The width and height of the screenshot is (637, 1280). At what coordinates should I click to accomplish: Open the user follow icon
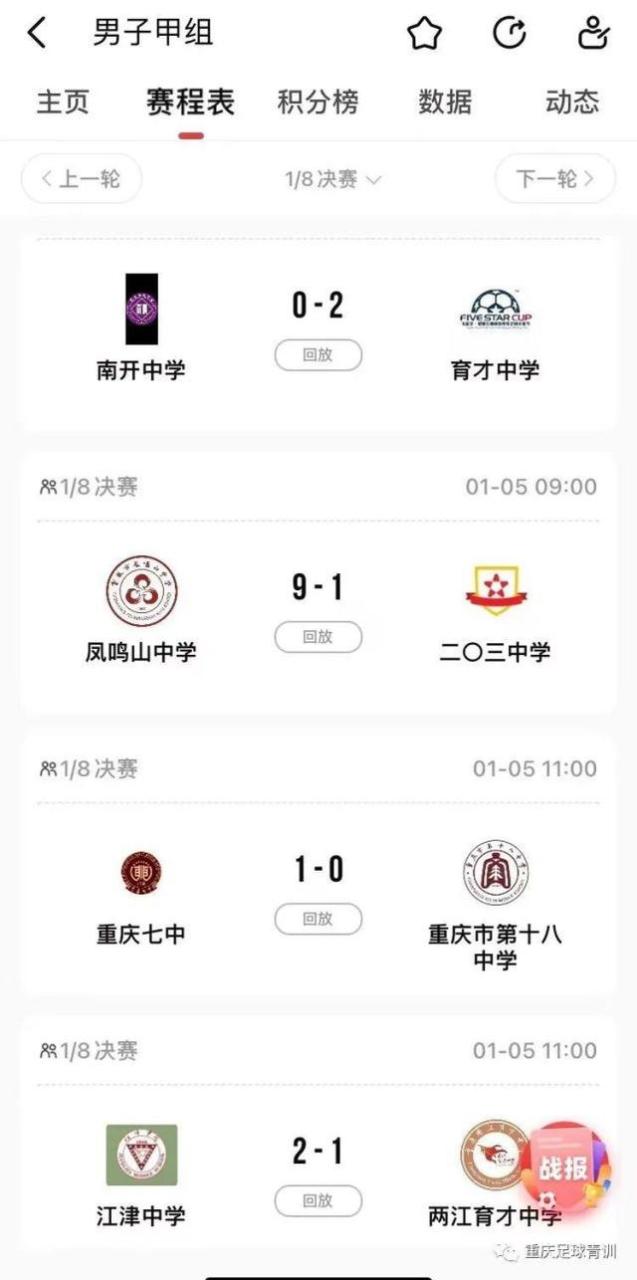(x=593, y=34)
